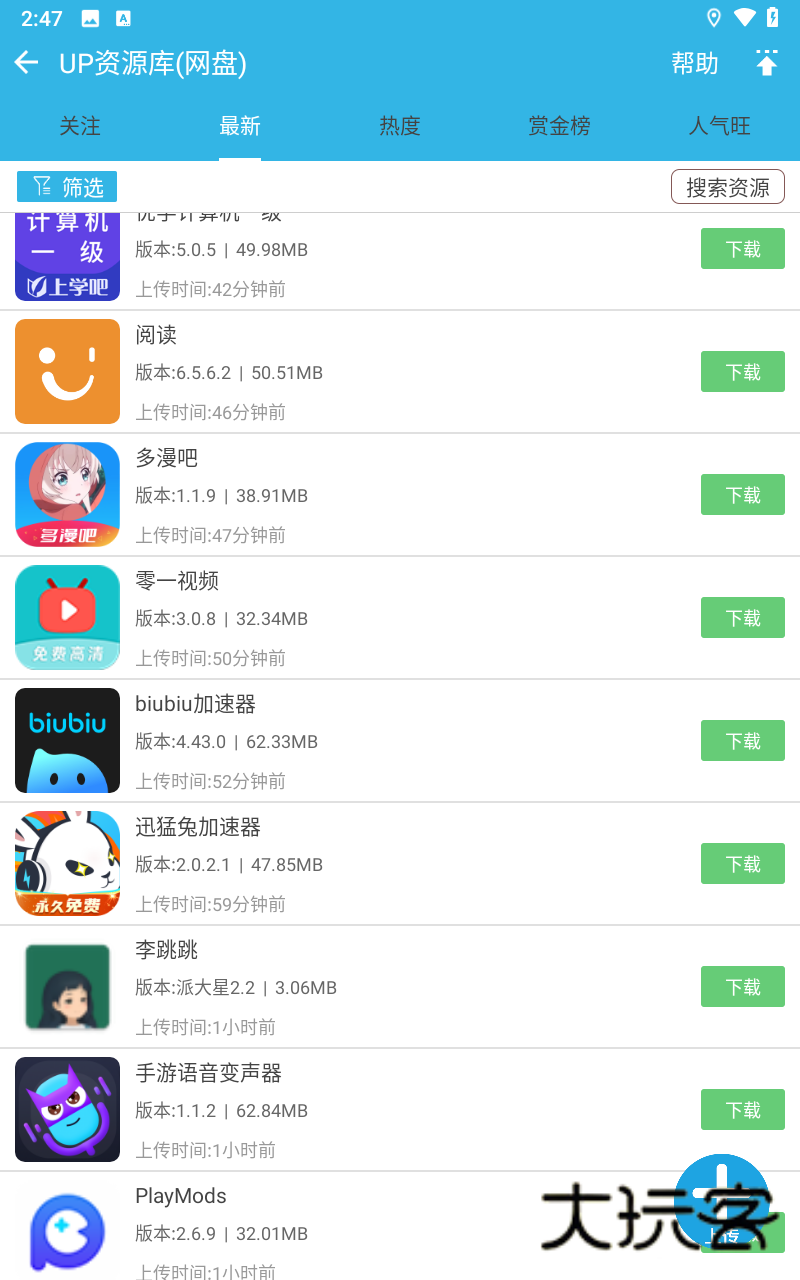This screenshot has height=1280, width=800.
Task: Tap the 搜索资源 search field
Action: click(x=727, y=186)
